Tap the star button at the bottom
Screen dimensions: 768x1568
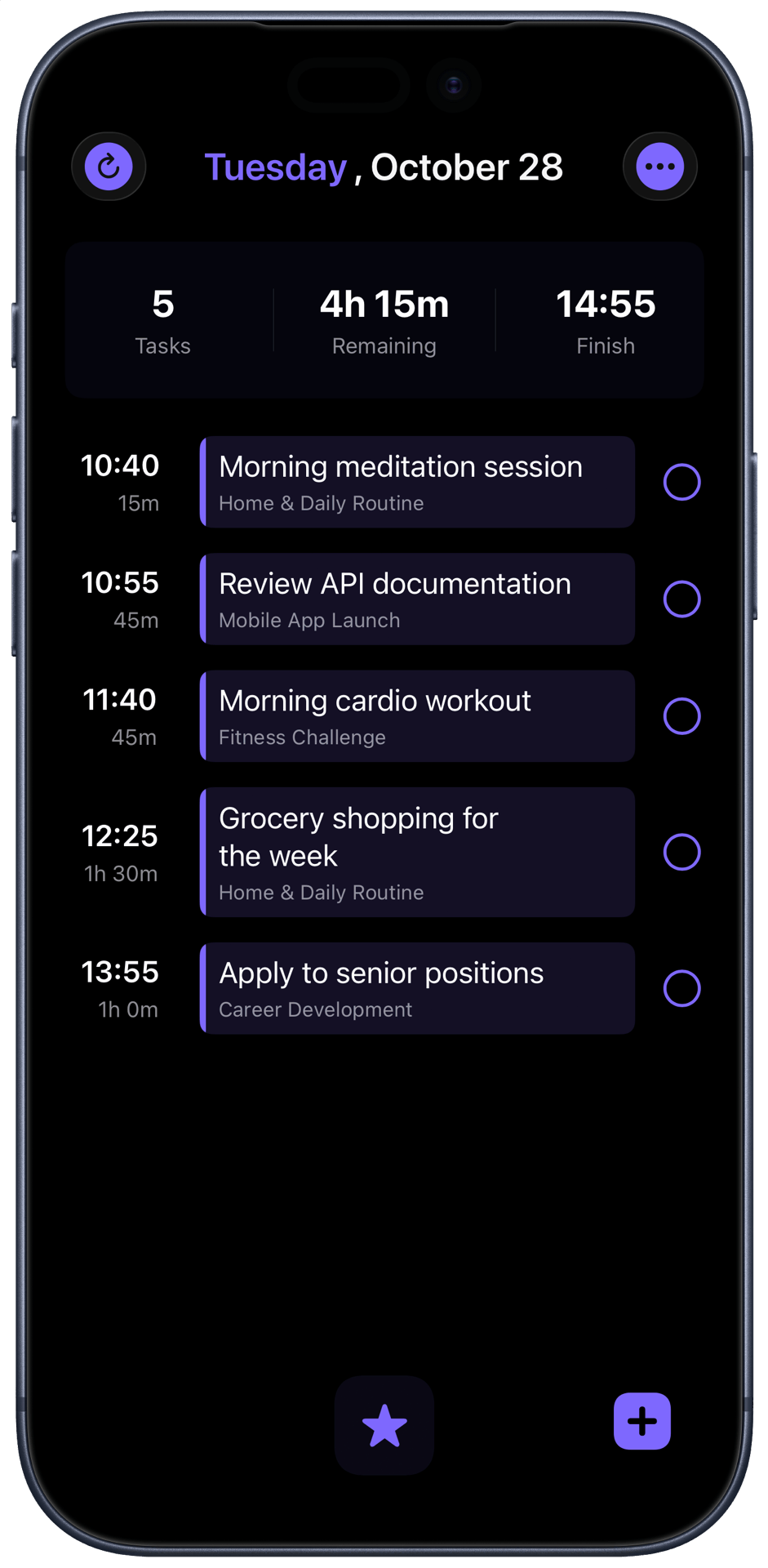pos(384,1425)
